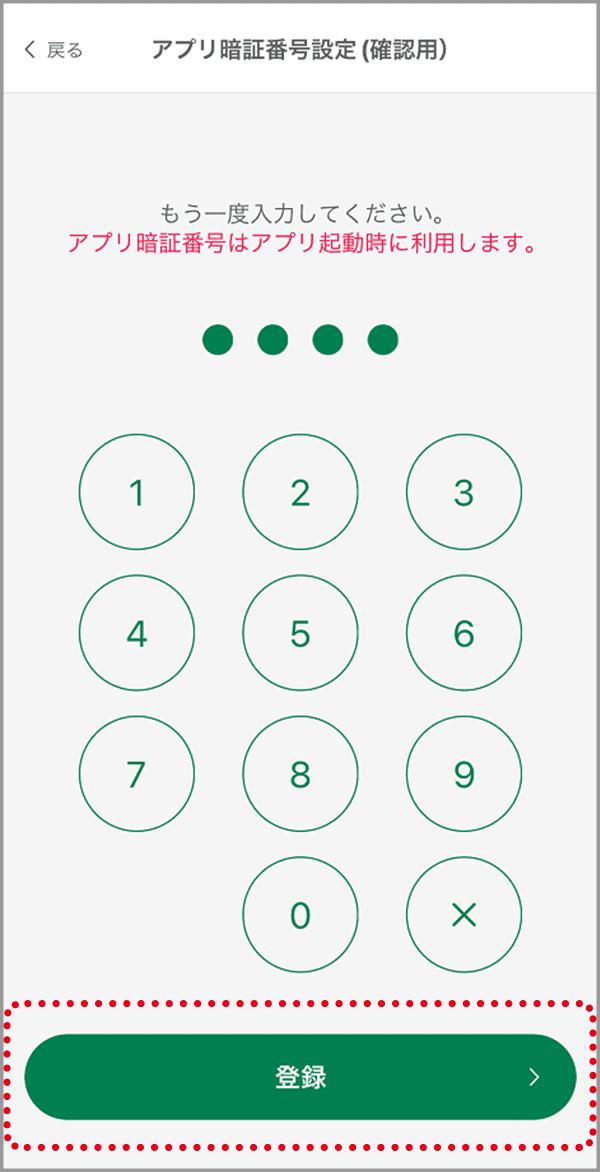Viewport: 600px width, 1172px height.
Task: Select digit 6 on the PIN pad
Action: pos(464,633)
